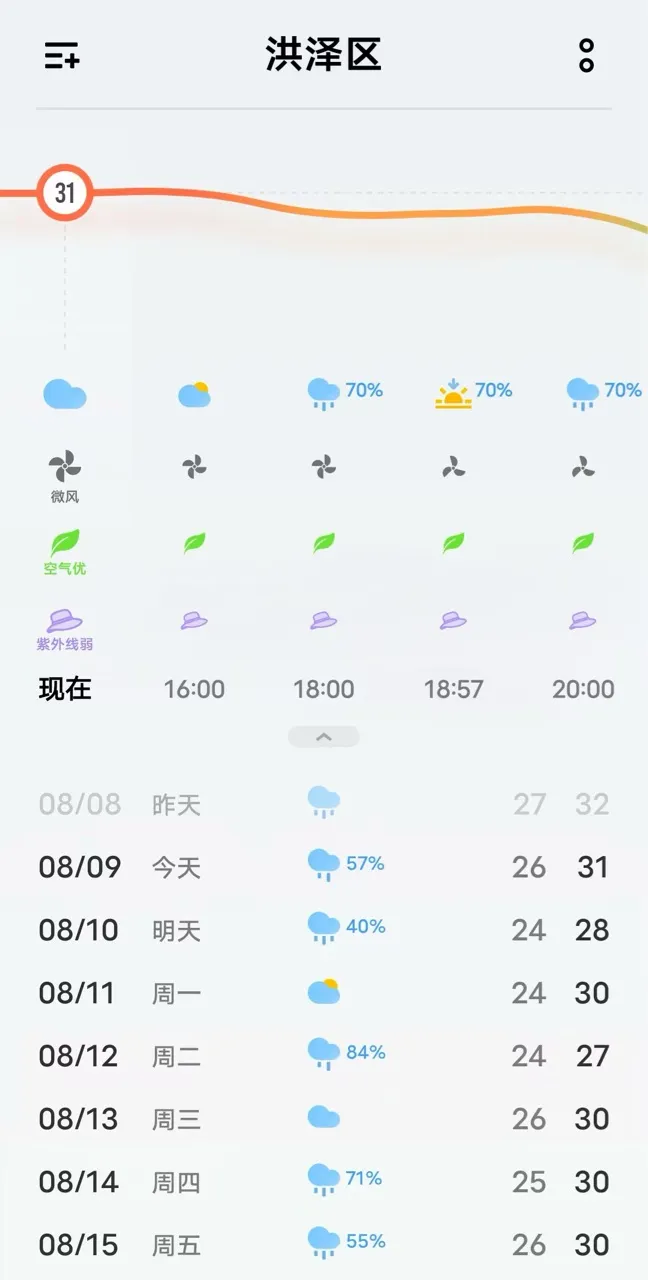This screenshot has height=1280, width=648.
Task: Open yesterday's 08/08 weather row
Action: click(324, 803)
